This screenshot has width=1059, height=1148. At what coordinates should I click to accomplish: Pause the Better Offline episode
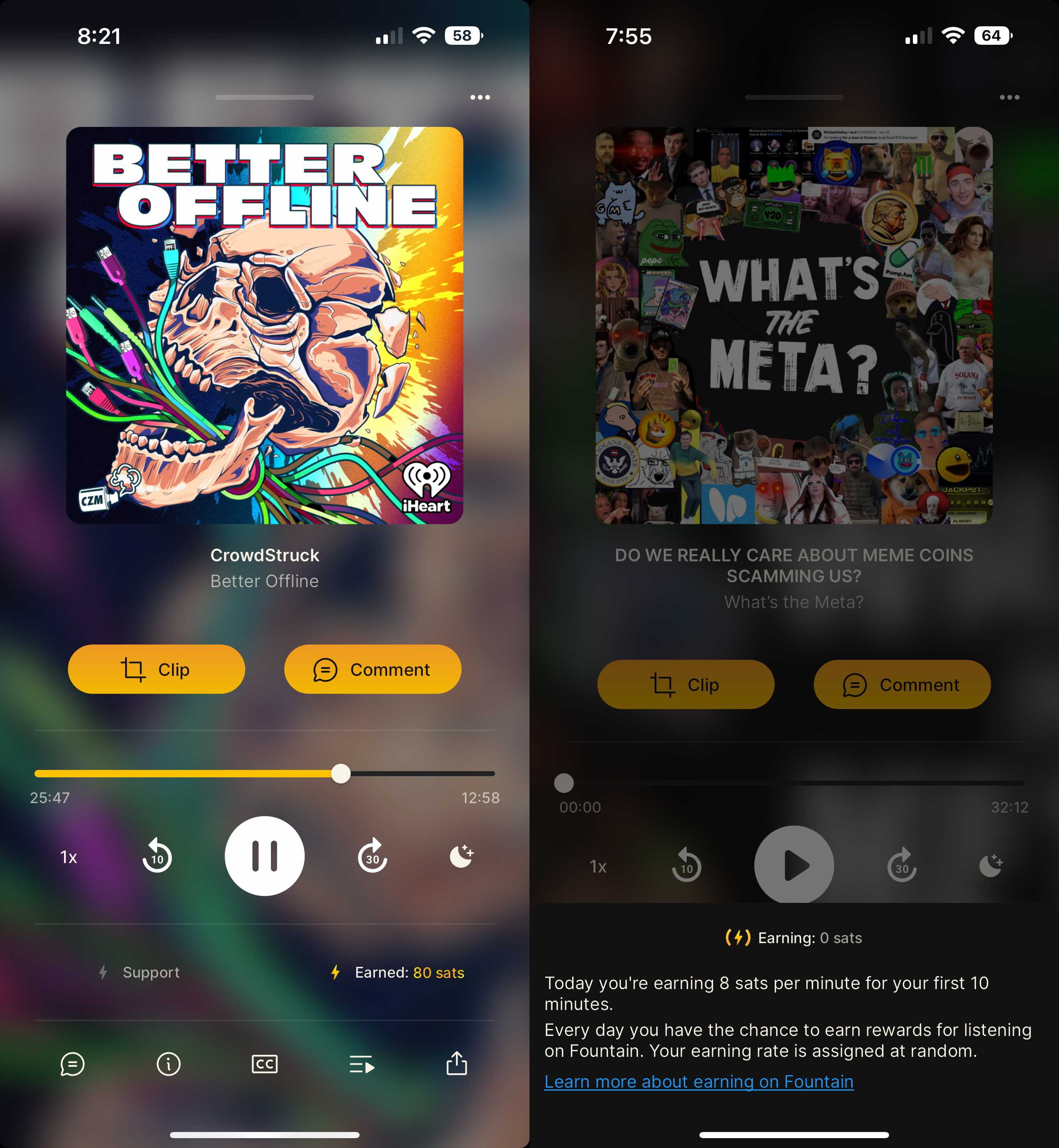tap(264, 856)
